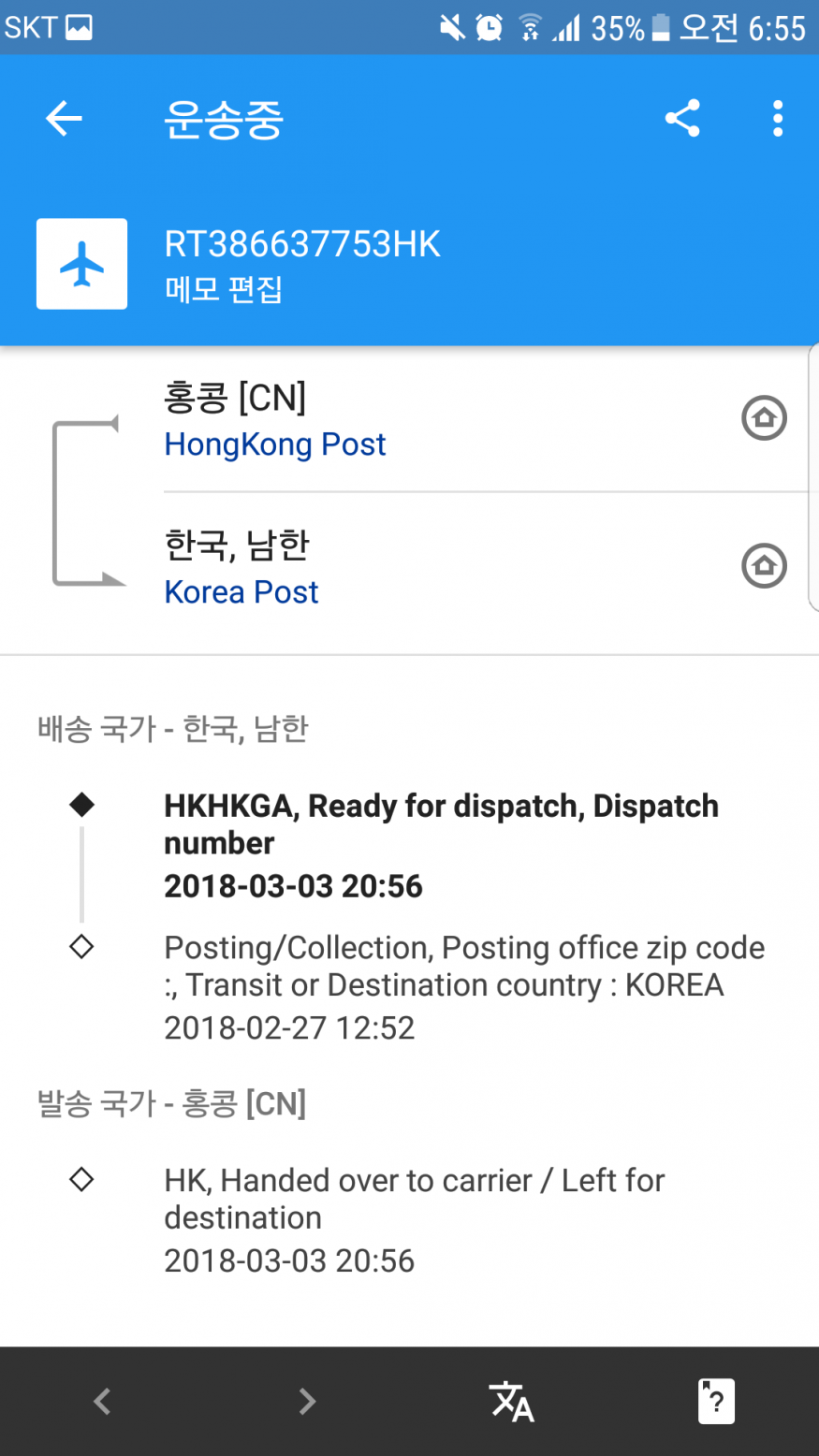Go back using the top-left arrow
The width and height of the screenshot is (819, 1456).
64,119
